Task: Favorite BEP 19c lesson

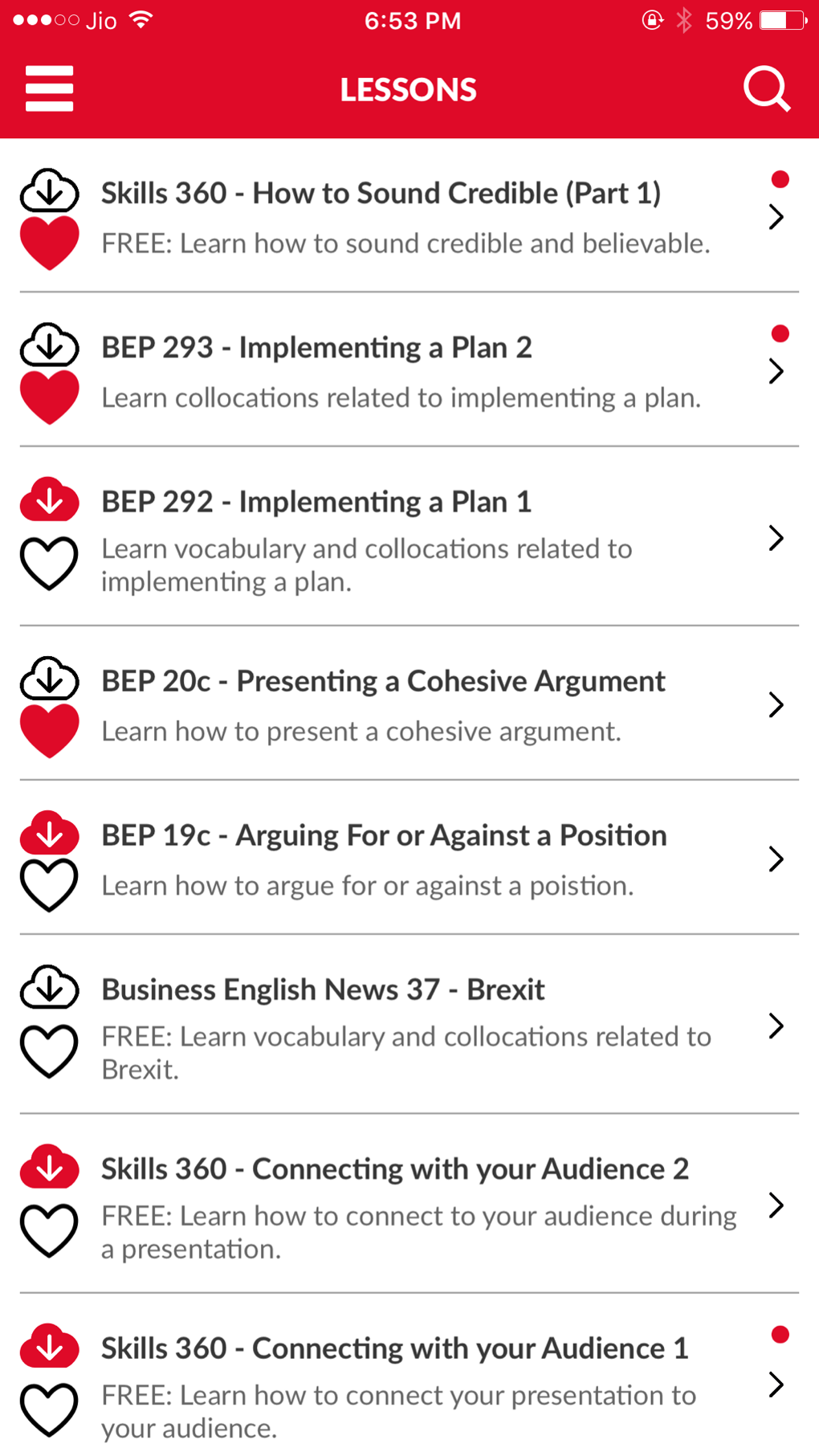Action: [50, 885]
